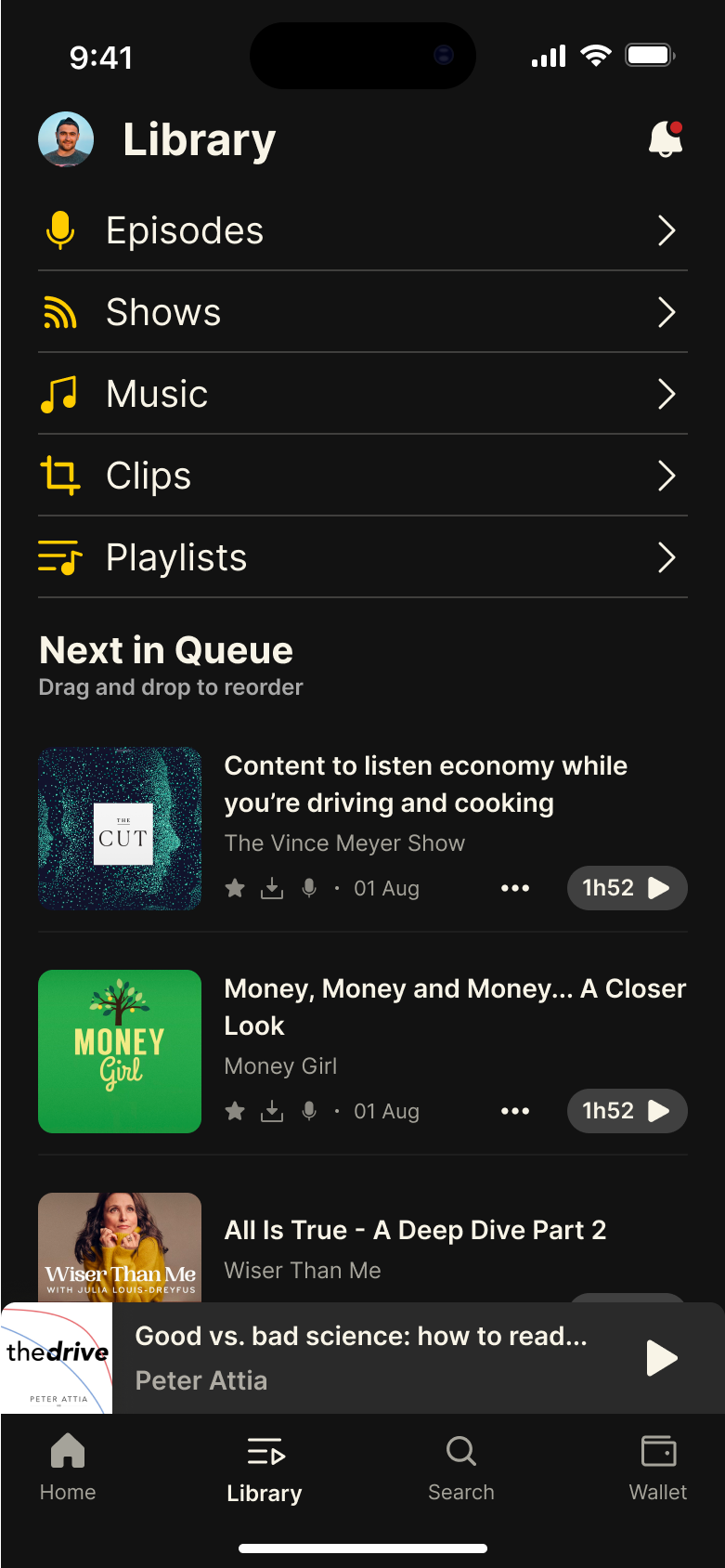
Task: Play the Money Girl episode
Action: (628, 1111)
